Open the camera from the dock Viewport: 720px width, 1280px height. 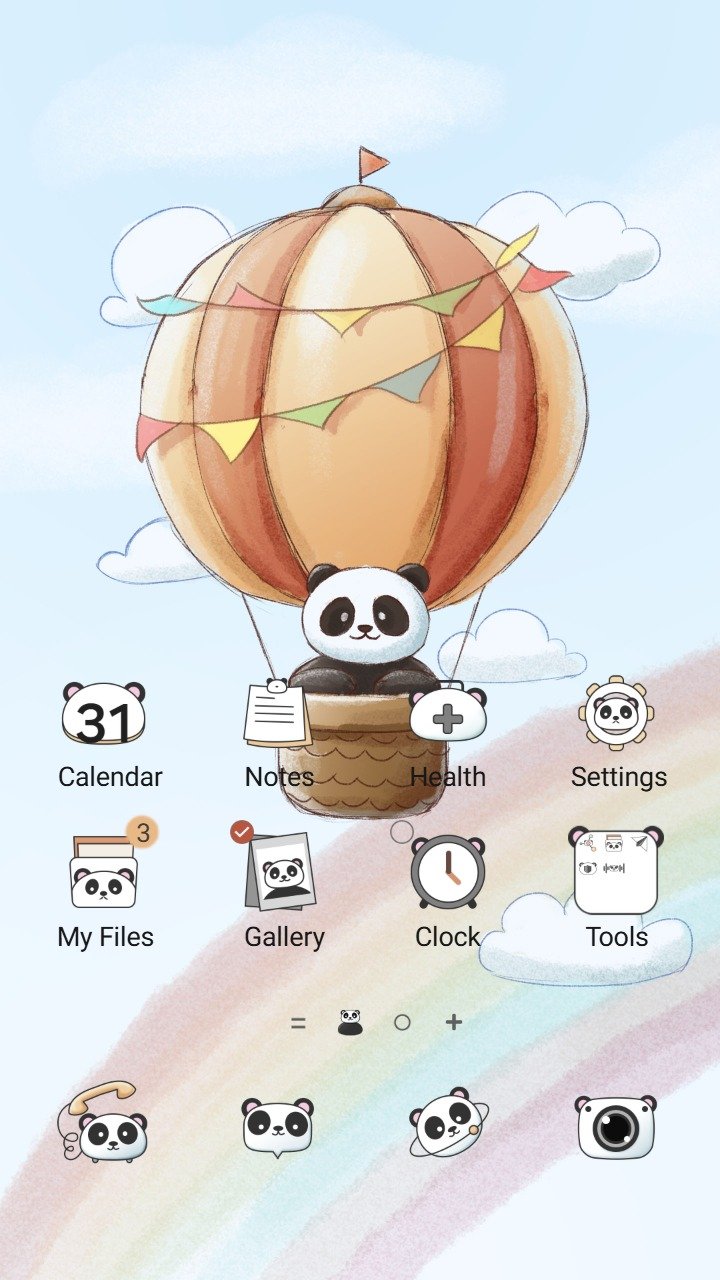pos(616,1126)
